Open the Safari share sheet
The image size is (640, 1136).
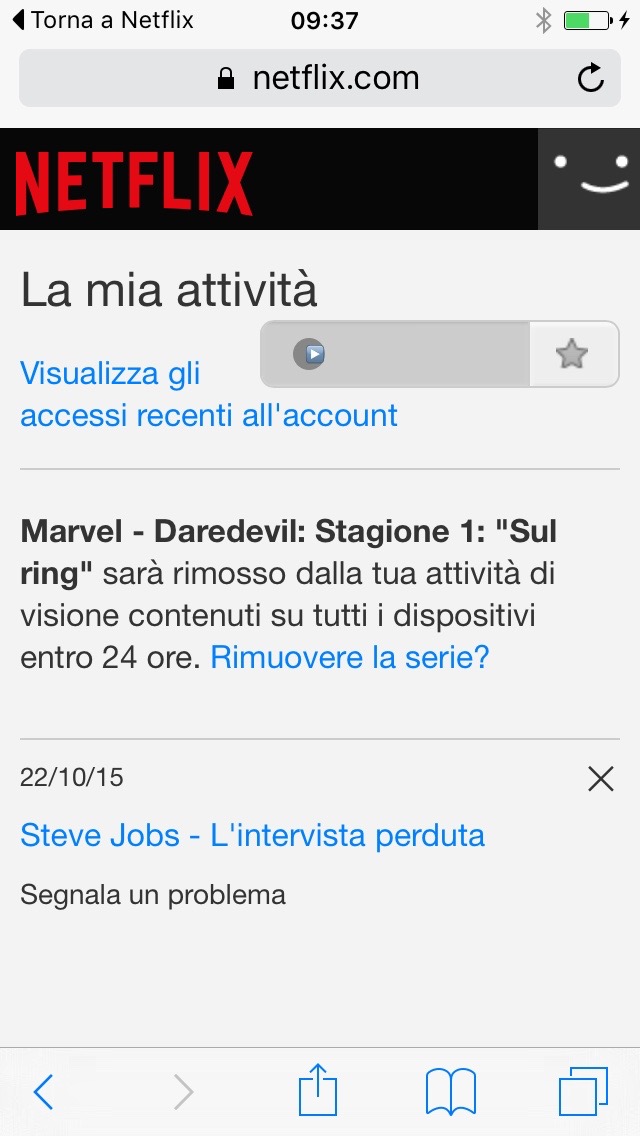[318, 1090]
